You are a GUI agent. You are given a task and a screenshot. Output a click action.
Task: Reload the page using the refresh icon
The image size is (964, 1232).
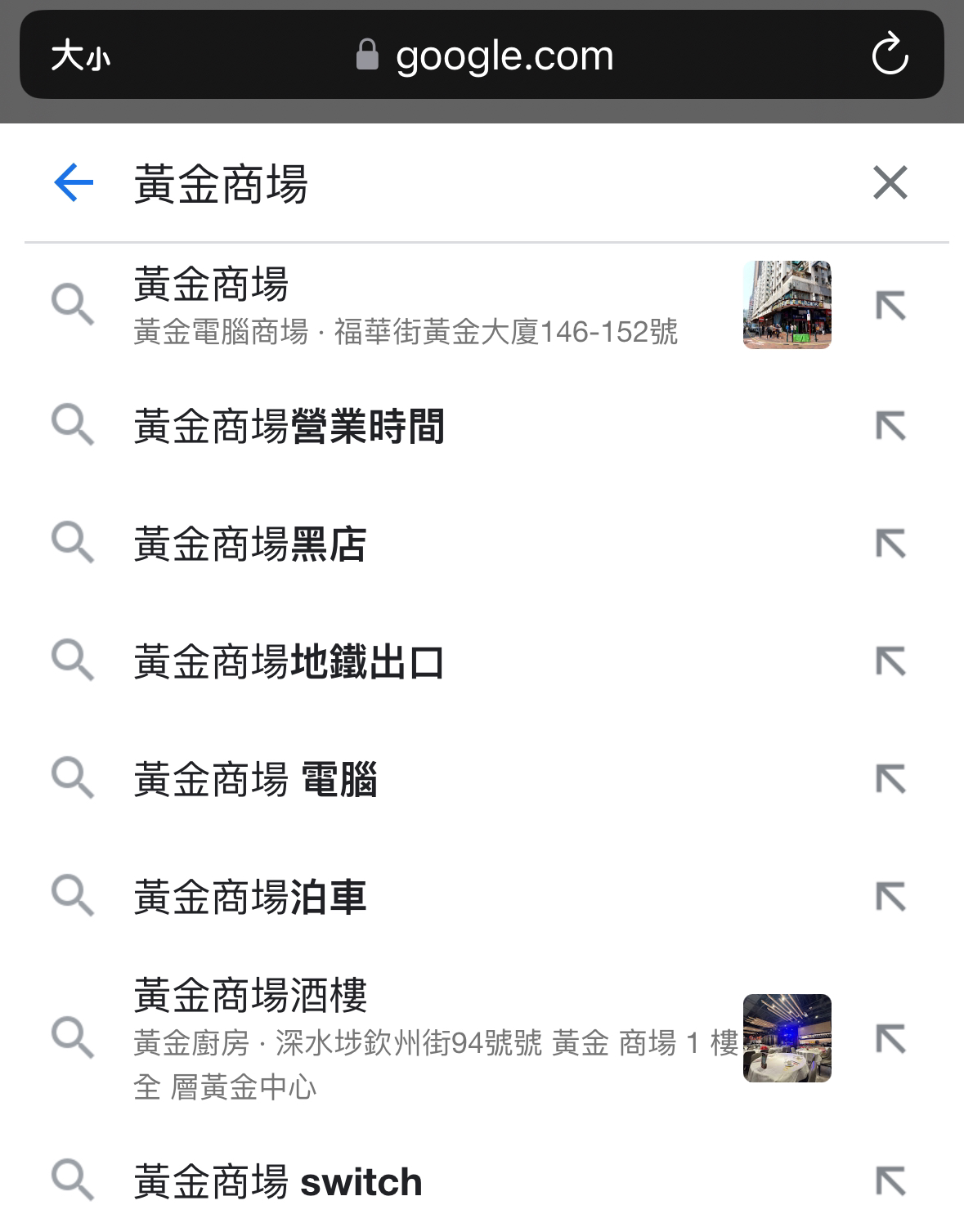(891, 55)
